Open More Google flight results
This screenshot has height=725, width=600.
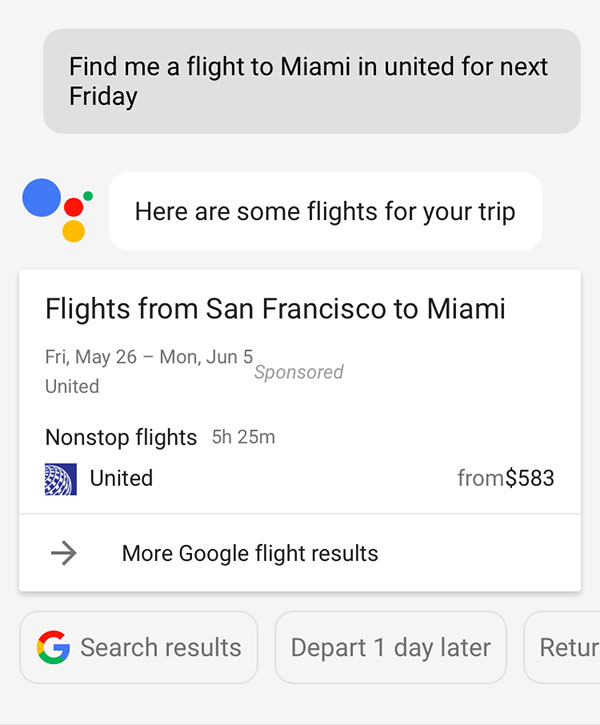250,553
